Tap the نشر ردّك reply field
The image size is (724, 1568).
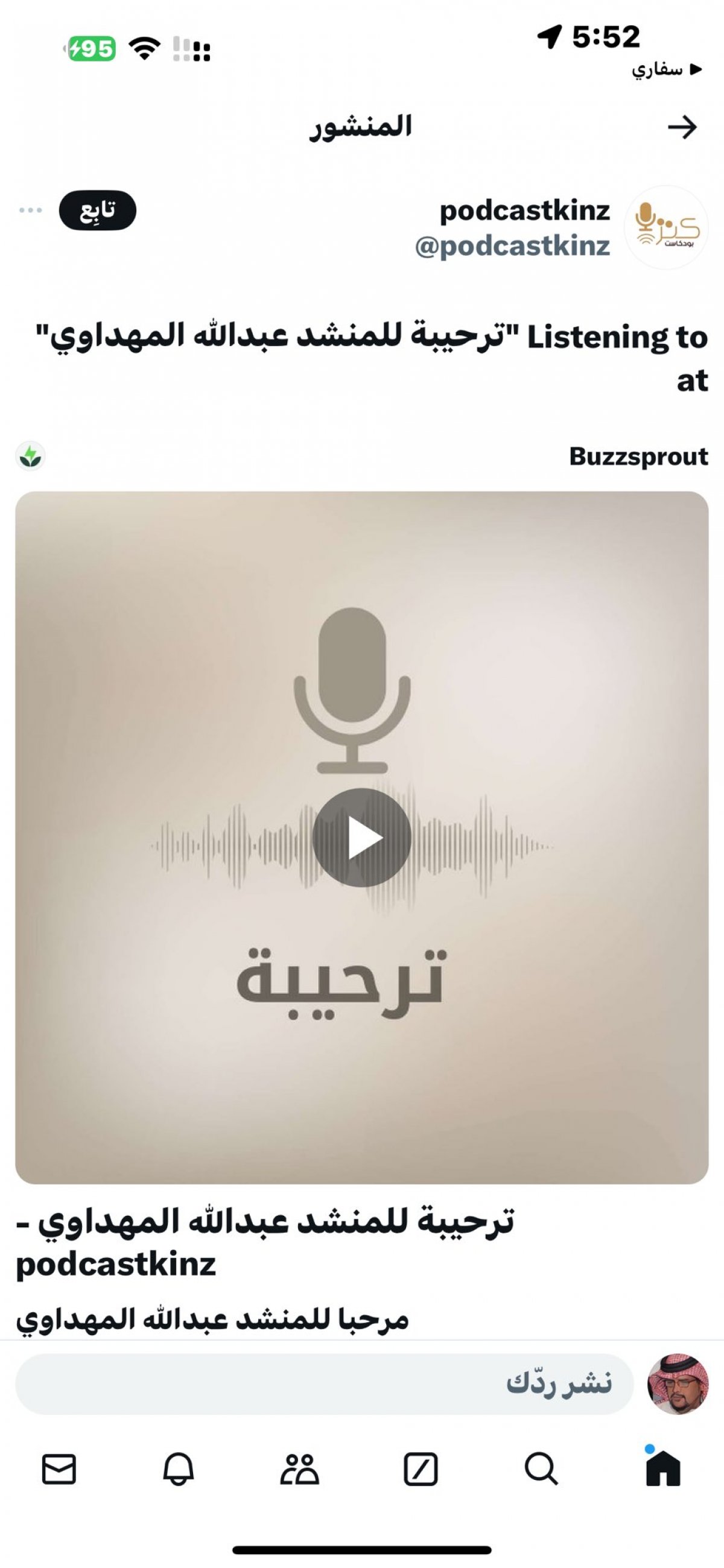[x=324, y=1383]
